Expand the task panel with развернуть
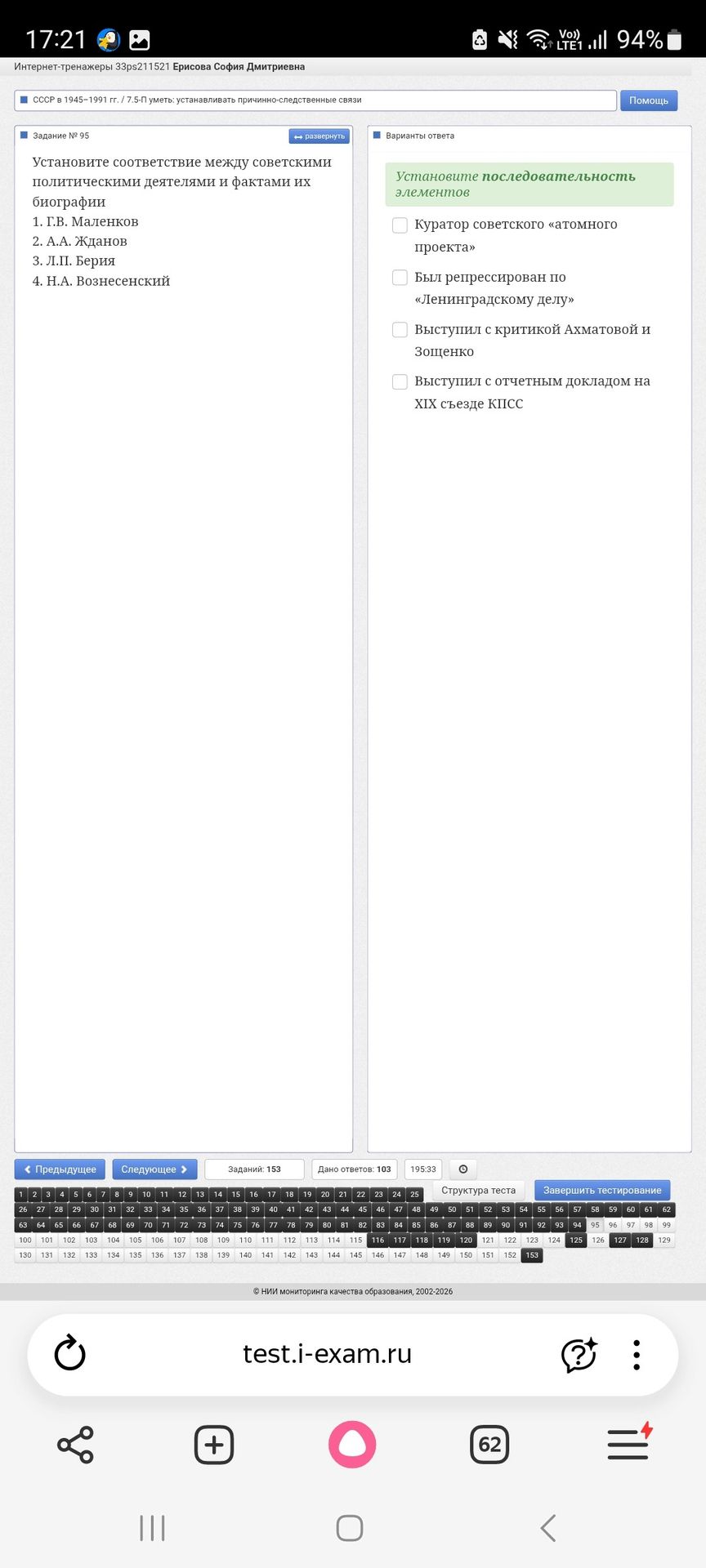The image size is (706, 1568). 319,136
